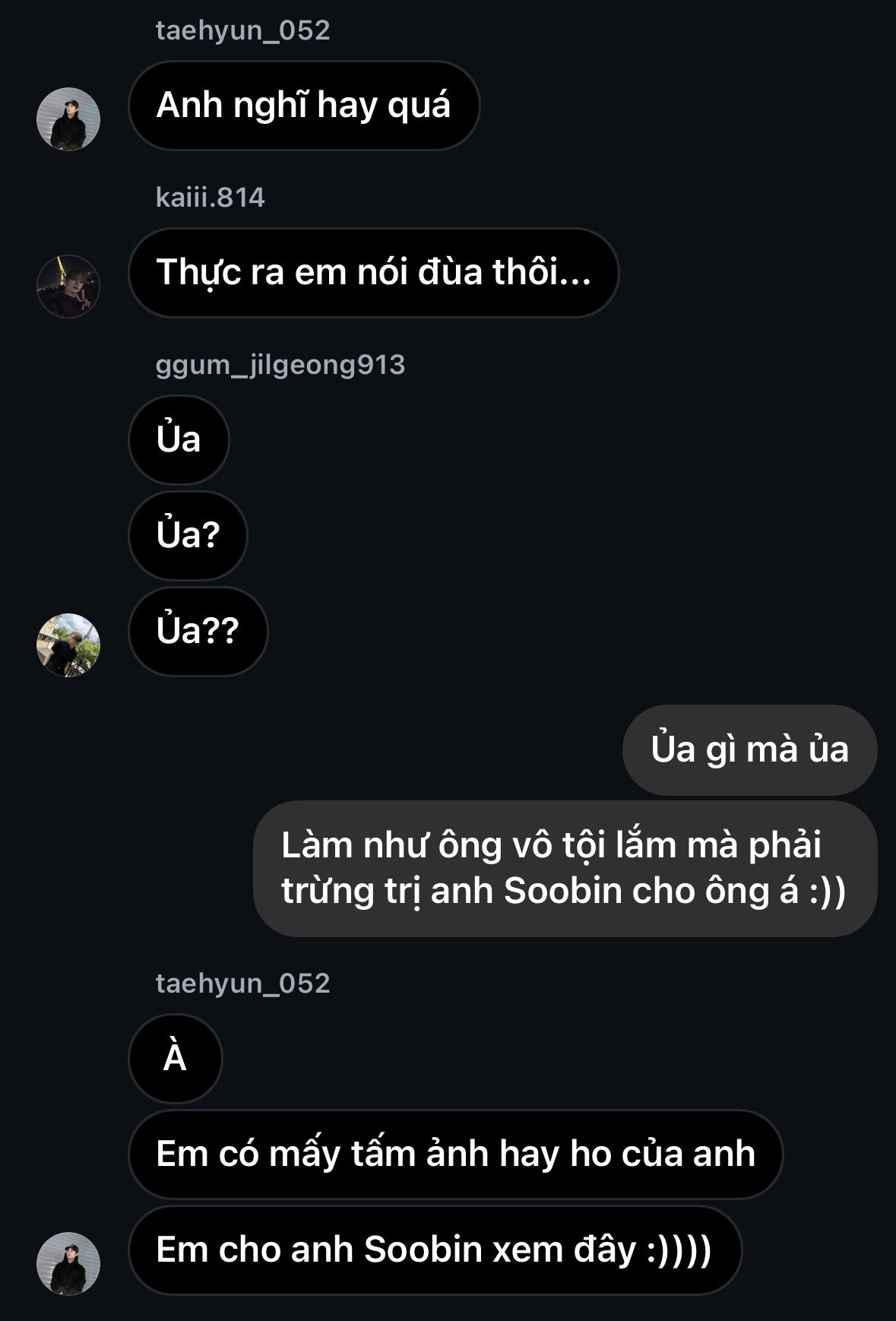
Task: View kaiii.814's profile picture
Action: coord(68,287)
